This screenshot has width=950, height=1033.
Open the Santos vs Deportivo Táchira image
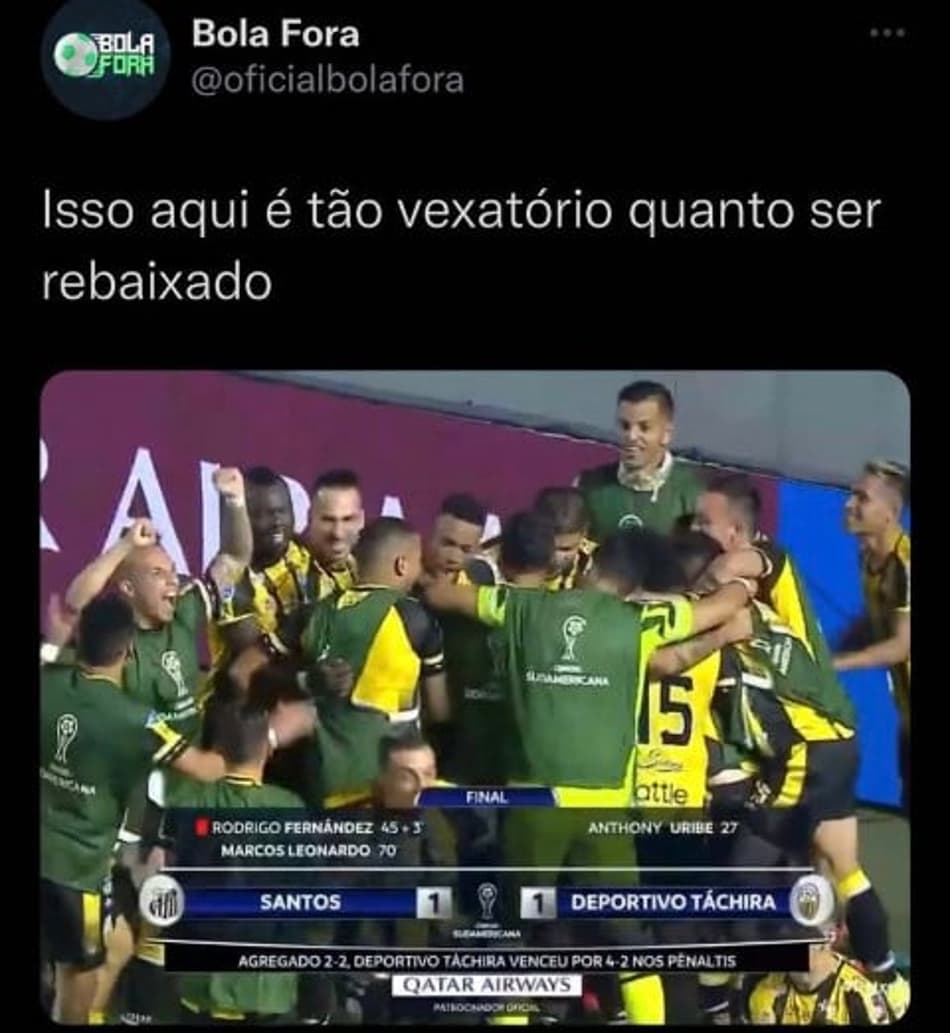pyautogui.click(x=474, y=696)
